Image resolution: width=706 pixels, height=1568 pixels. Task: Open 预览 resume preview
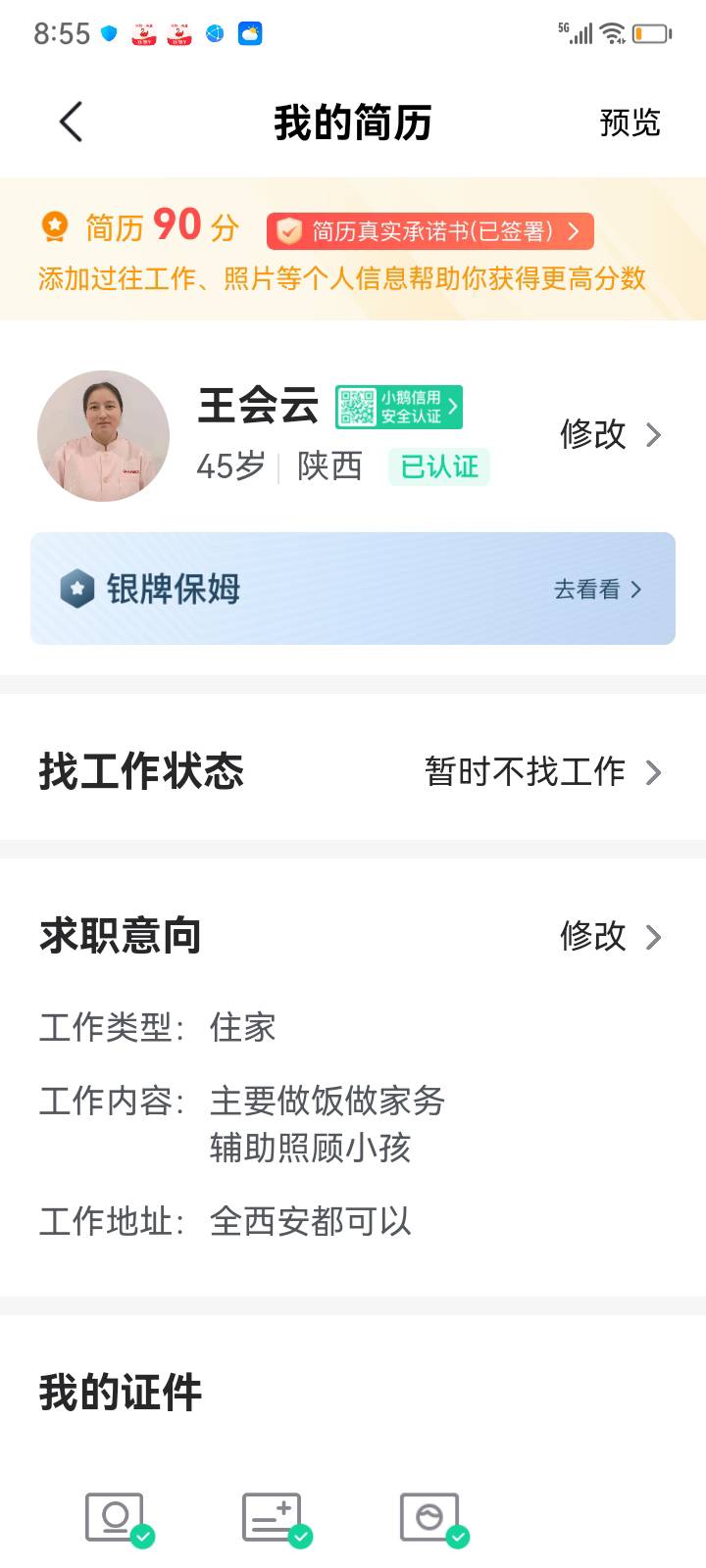click(630, 122)
